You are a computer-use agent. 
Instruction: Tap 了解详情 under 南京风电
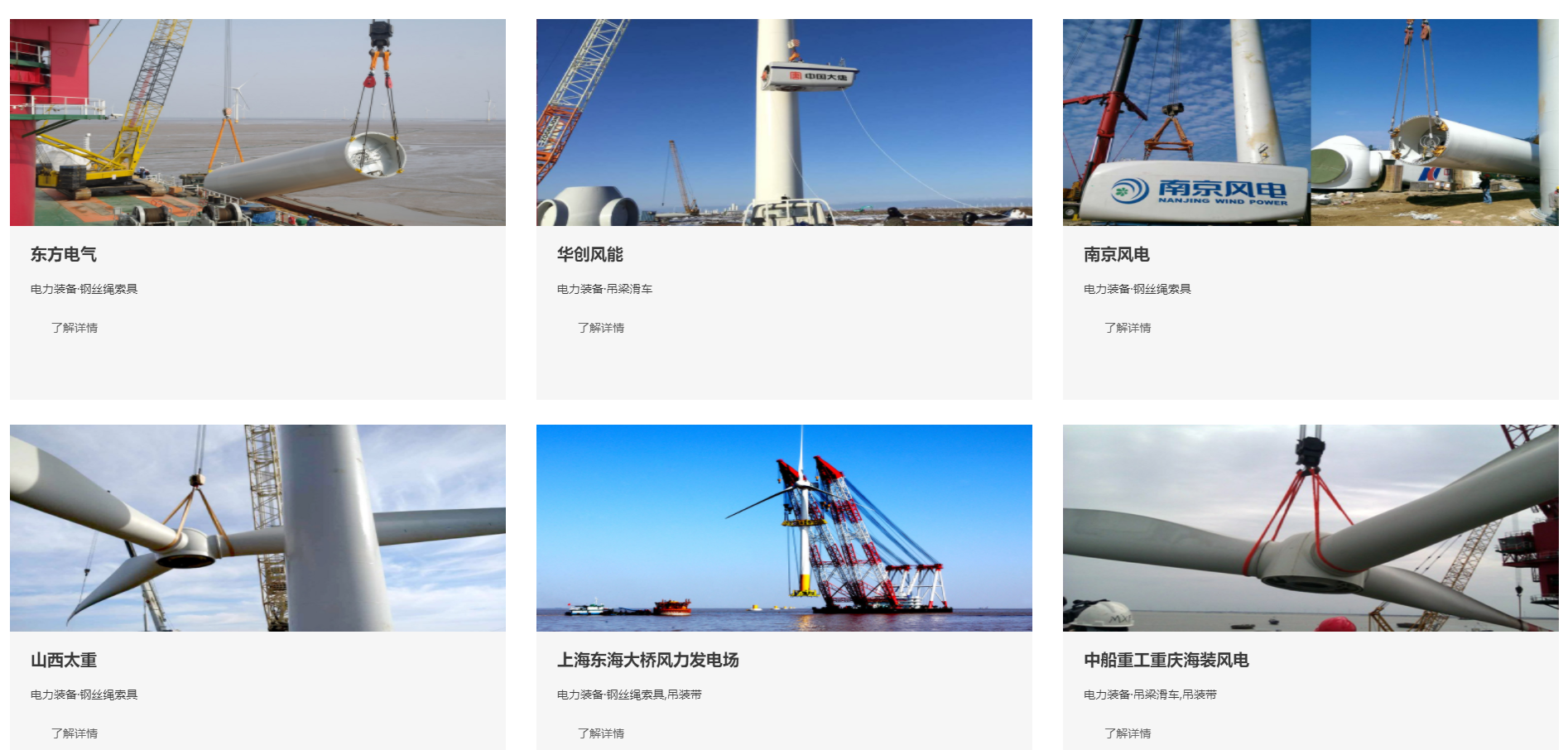click(x=1128, y=328)
